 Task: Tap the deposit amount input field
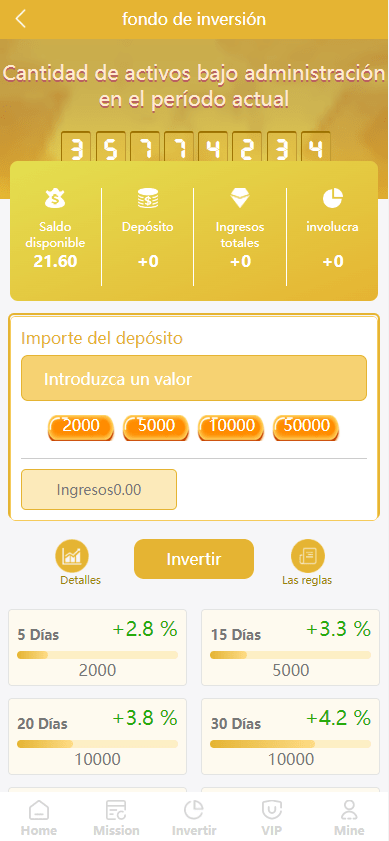point(194,378)
